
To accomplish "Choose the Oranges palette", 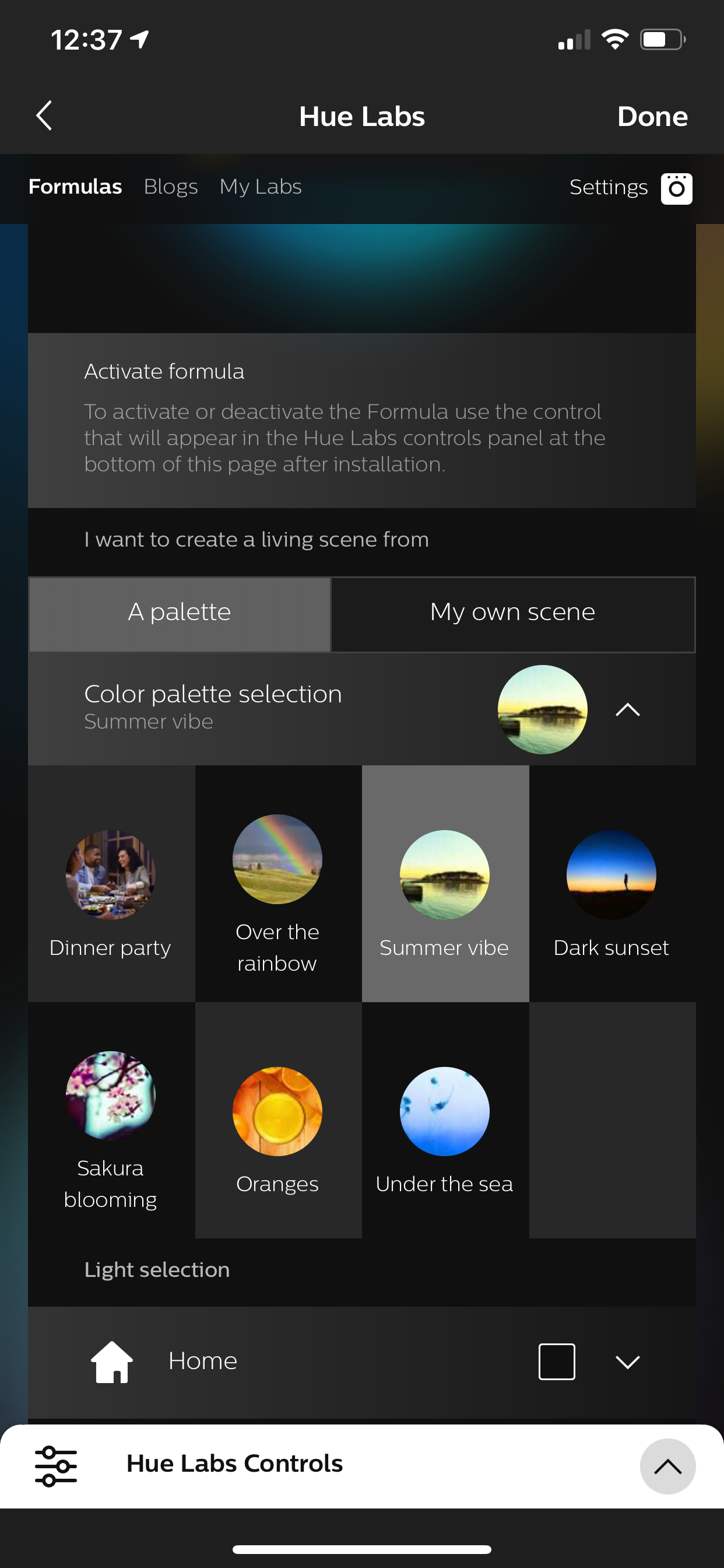I will coord(277,1120).
